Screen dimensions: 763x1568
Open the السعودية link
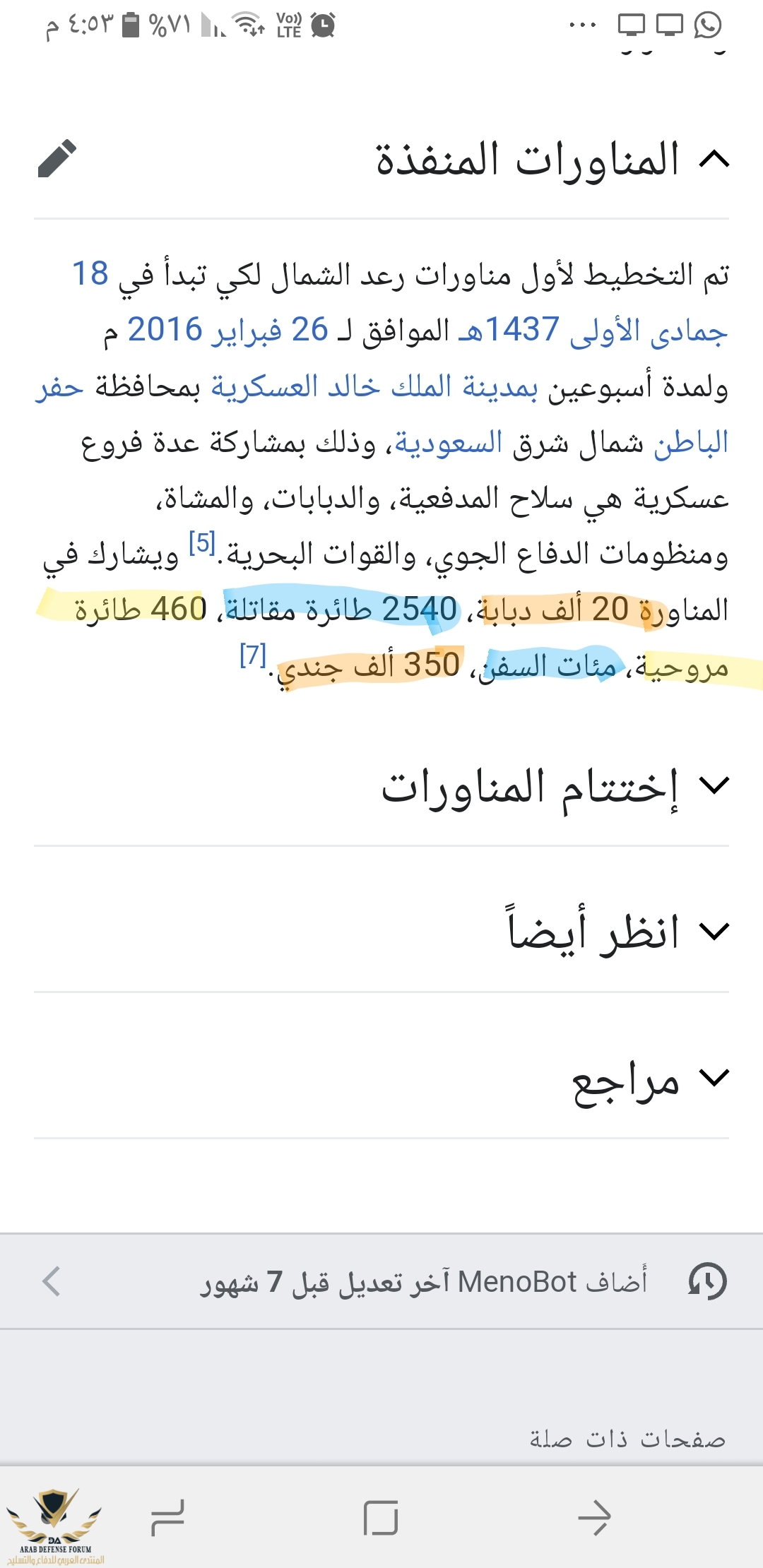click(448, 443)
